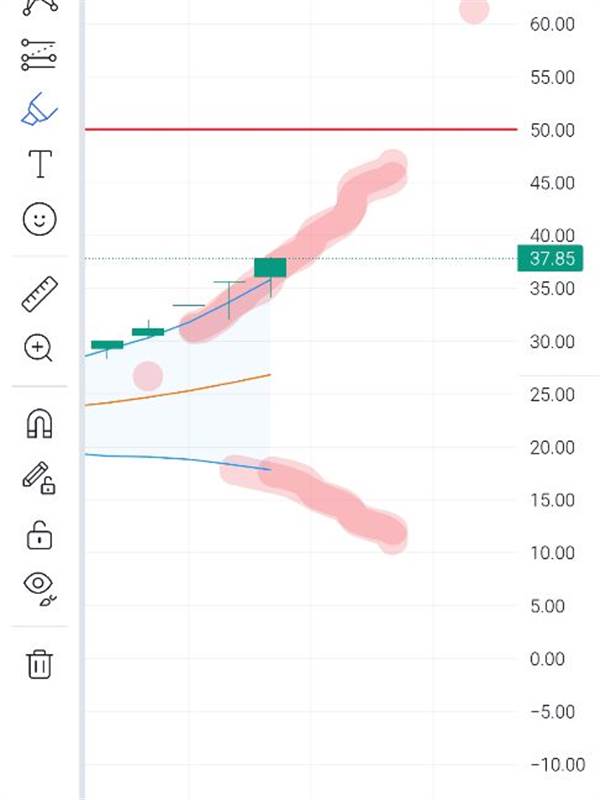Toggle stay-in-drawing-mode pencil lock
Screen dimensions: 600x800
(39, 478)
